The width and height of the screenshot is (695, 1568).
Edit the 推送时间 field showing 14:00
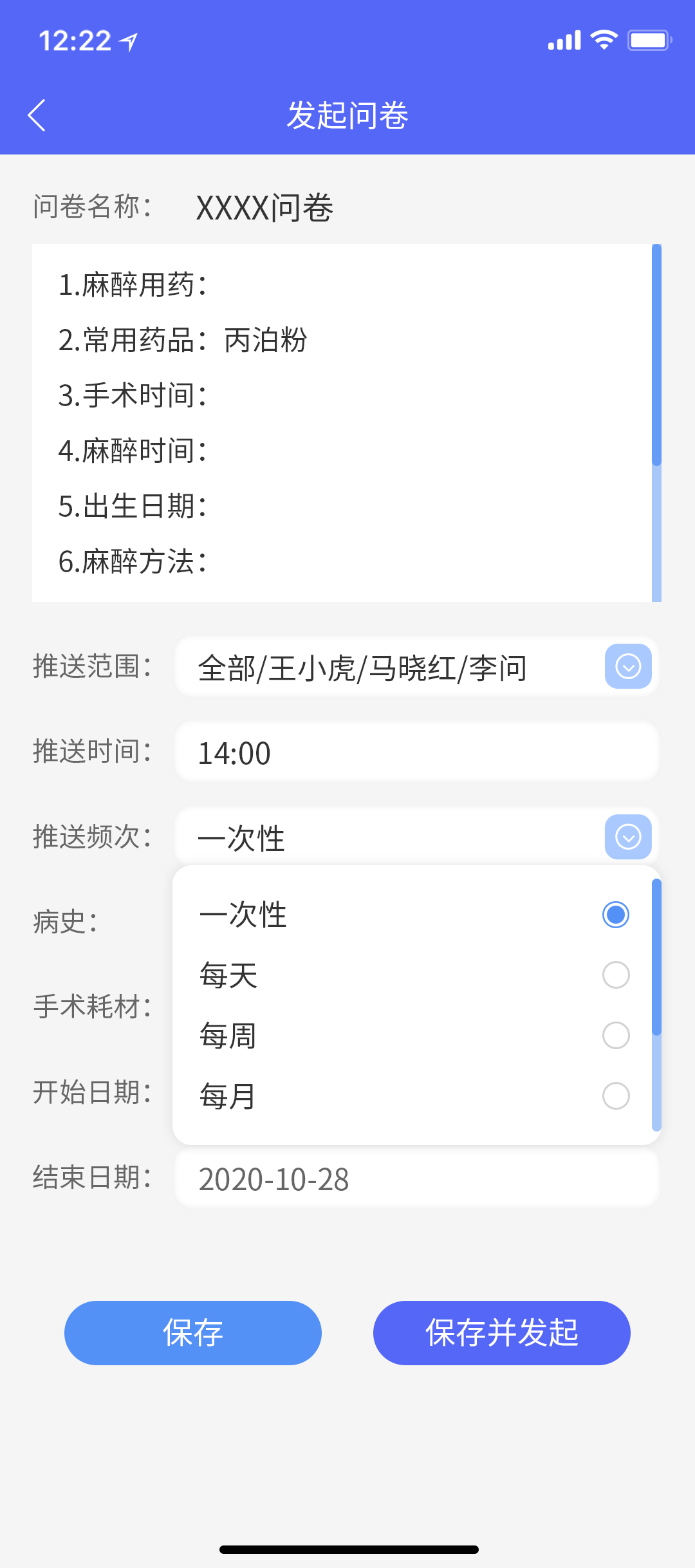pyautogui.click(x=417, y=752)
